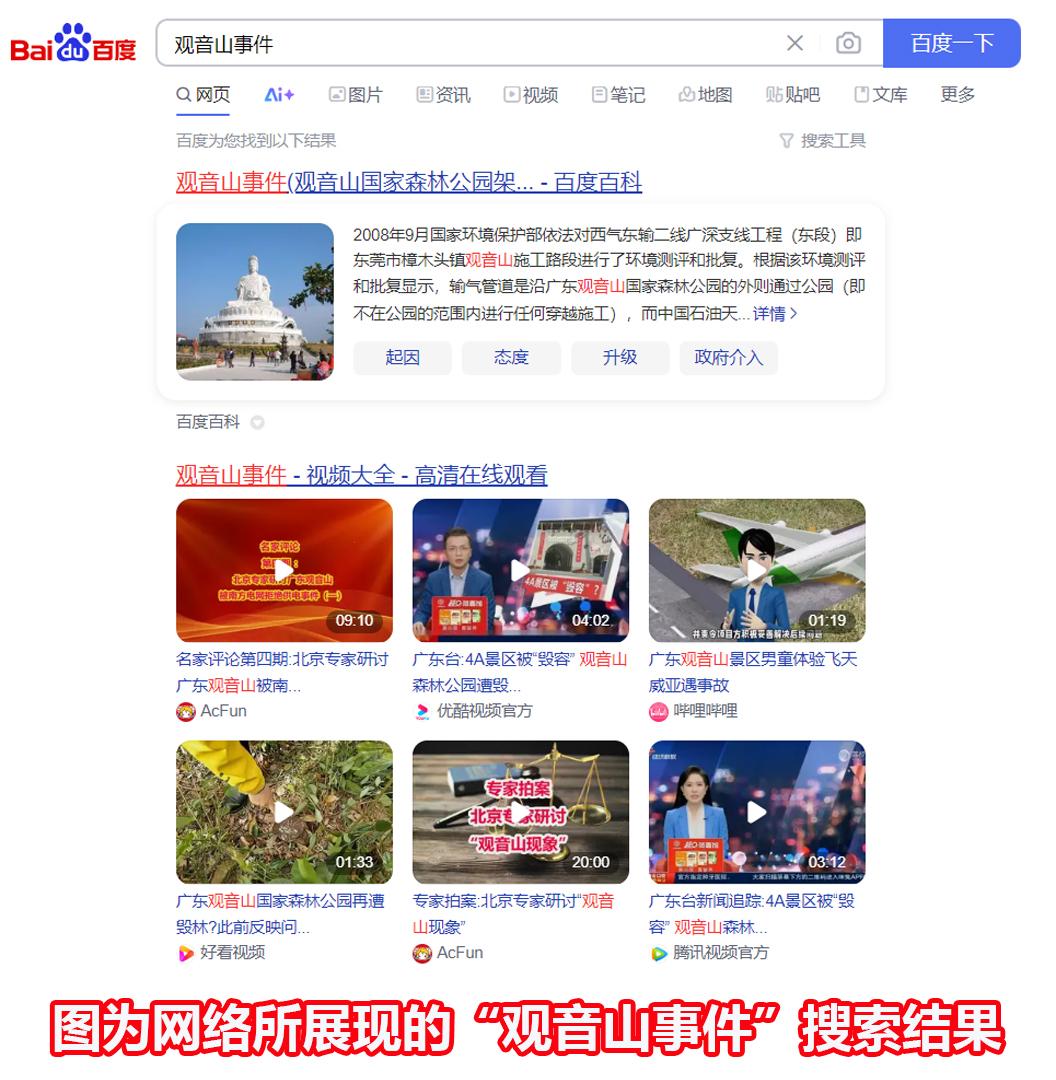
Task: Open the 观音山事件 百度百科 result link
Action: coord(408,182)
